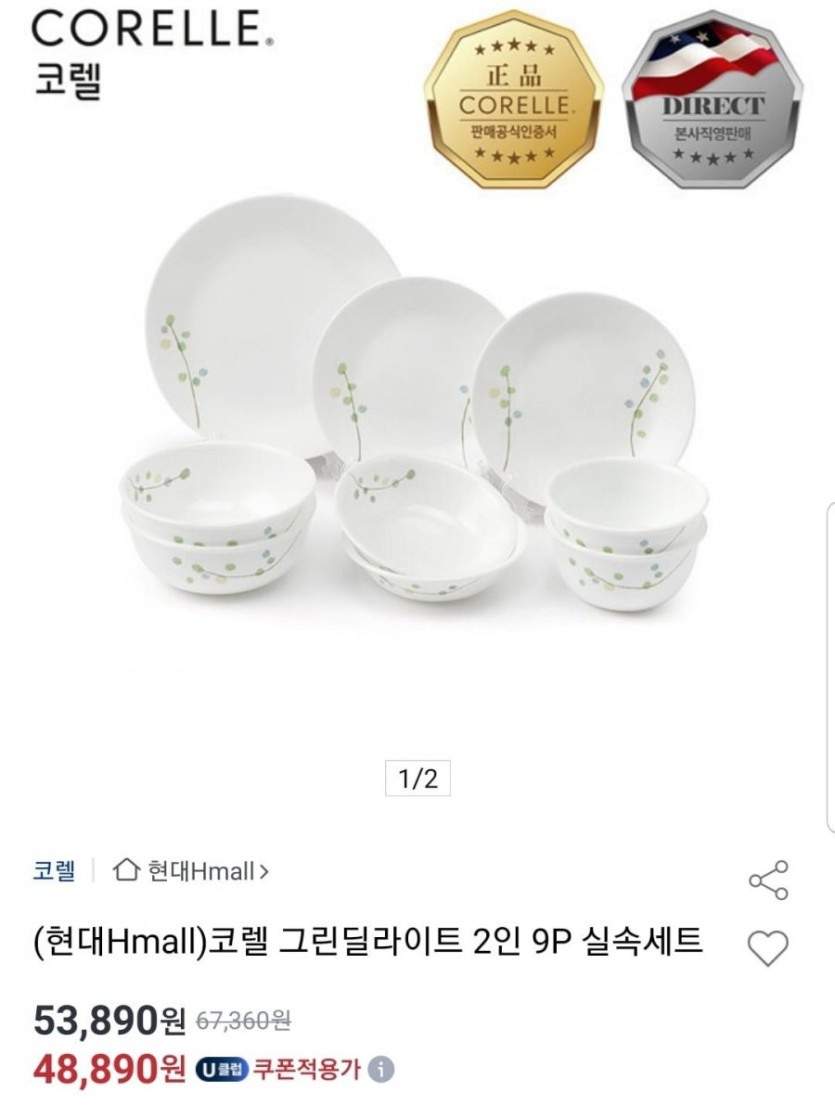The image size is (835, 1118).
Task: Add the Corelle set to wishlist
Action: pyautogui.click(x=768, y=947)
